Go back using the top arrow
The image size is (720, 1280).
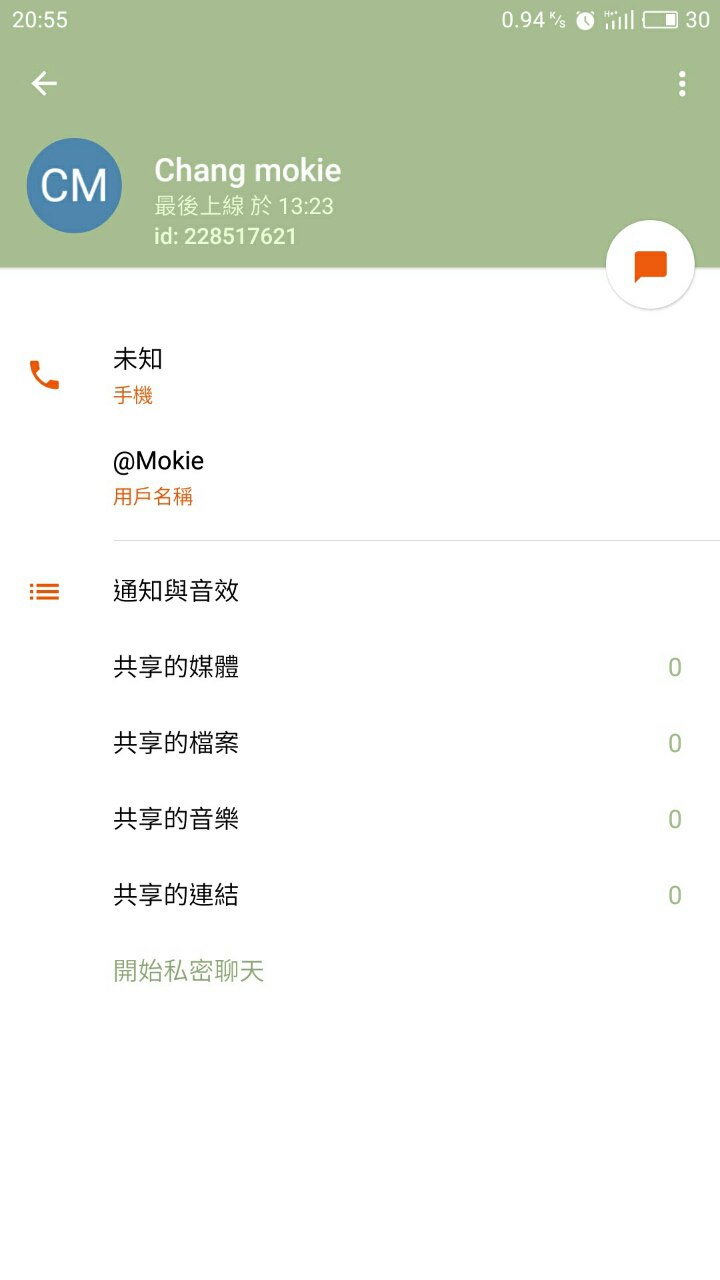click(x=44, y=84)
